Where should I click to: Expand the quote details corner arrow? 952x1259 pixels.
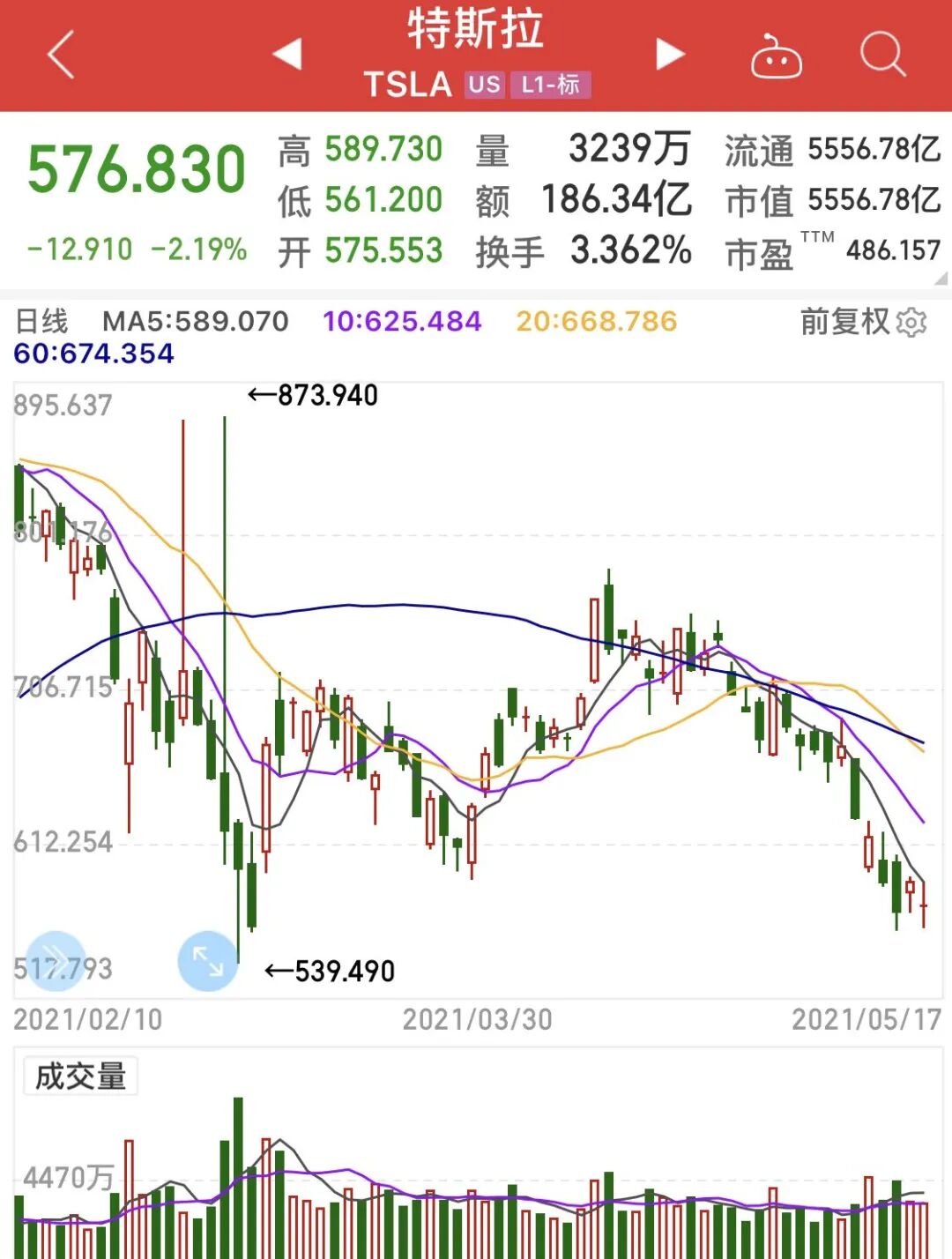[941, 279]
